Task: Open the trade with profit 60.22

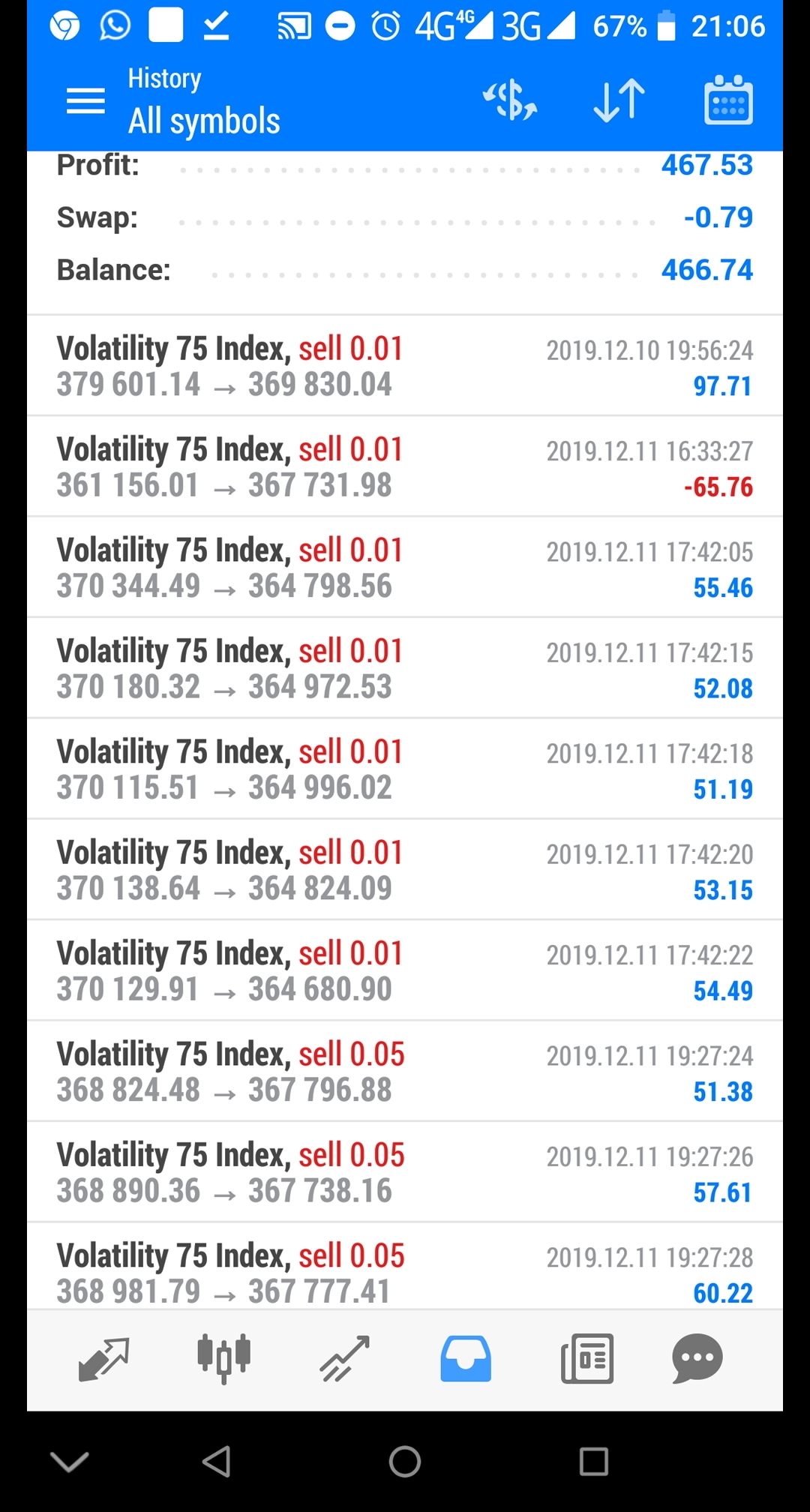Action: 405,1267
